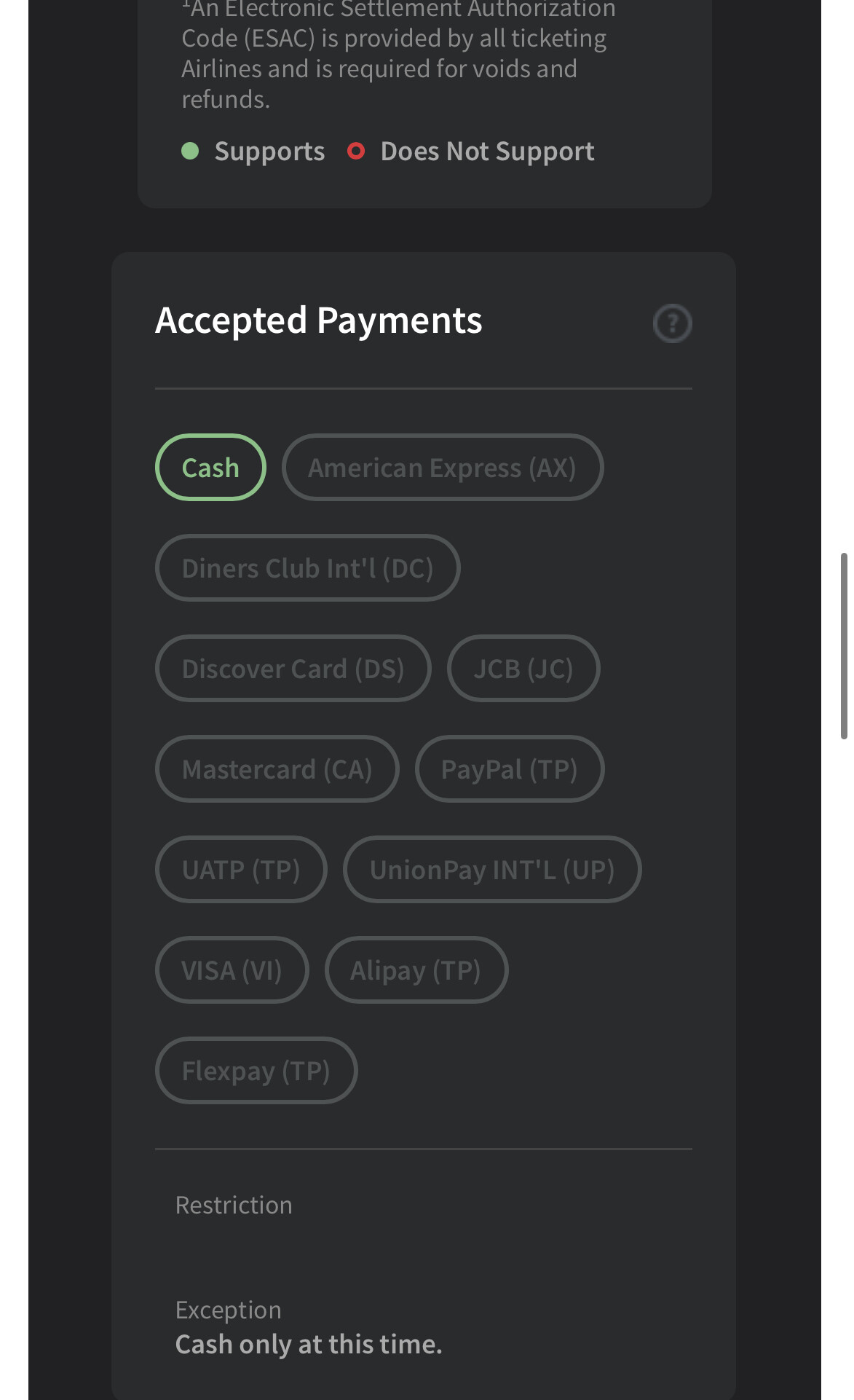Tap the Cash payment chip
This screenshot has height=1400, width=854.
pyautogui.click(x=210, y=468)
